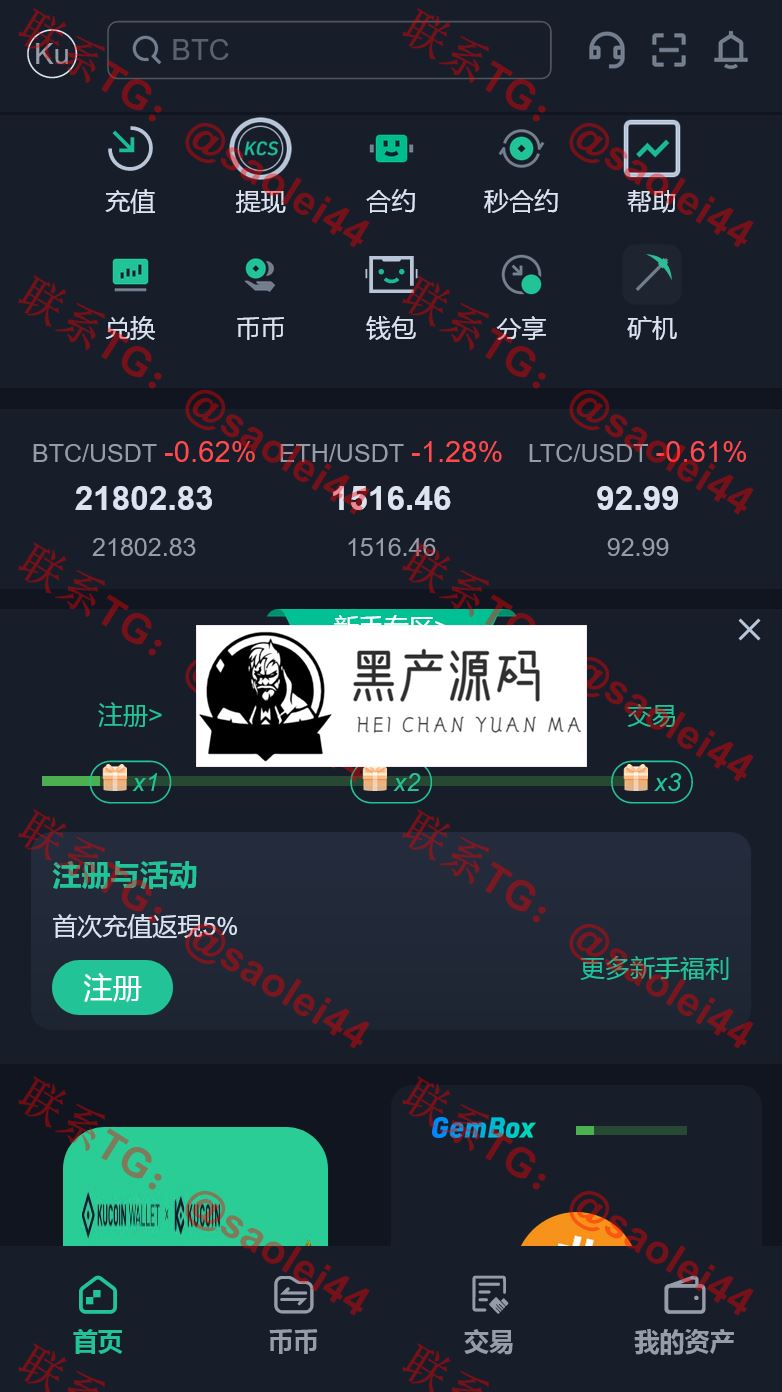782x1392 pixels.
Task: Tap the green 注册 button
Action: point(112,988)
